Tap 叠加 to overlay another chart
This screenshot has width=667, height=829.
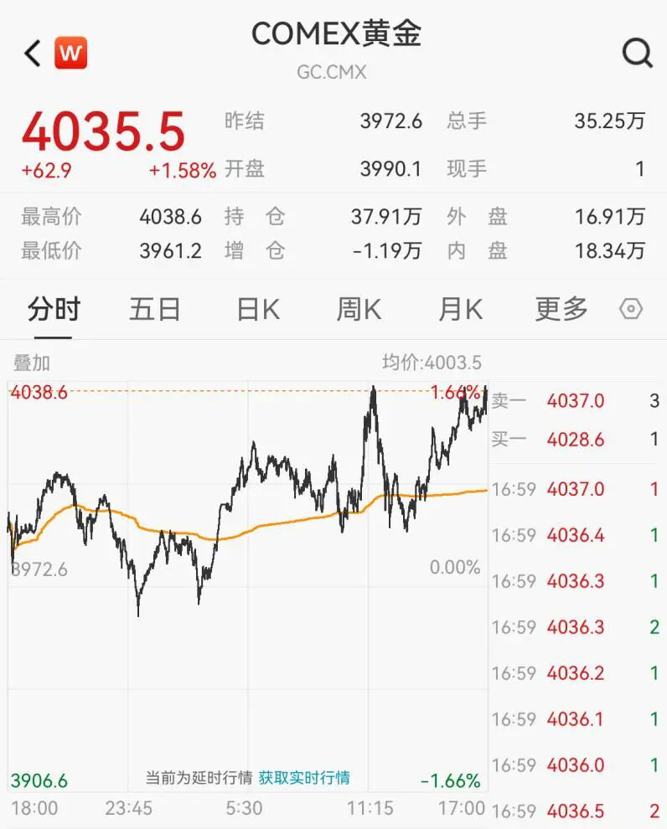tap(31, 362)
